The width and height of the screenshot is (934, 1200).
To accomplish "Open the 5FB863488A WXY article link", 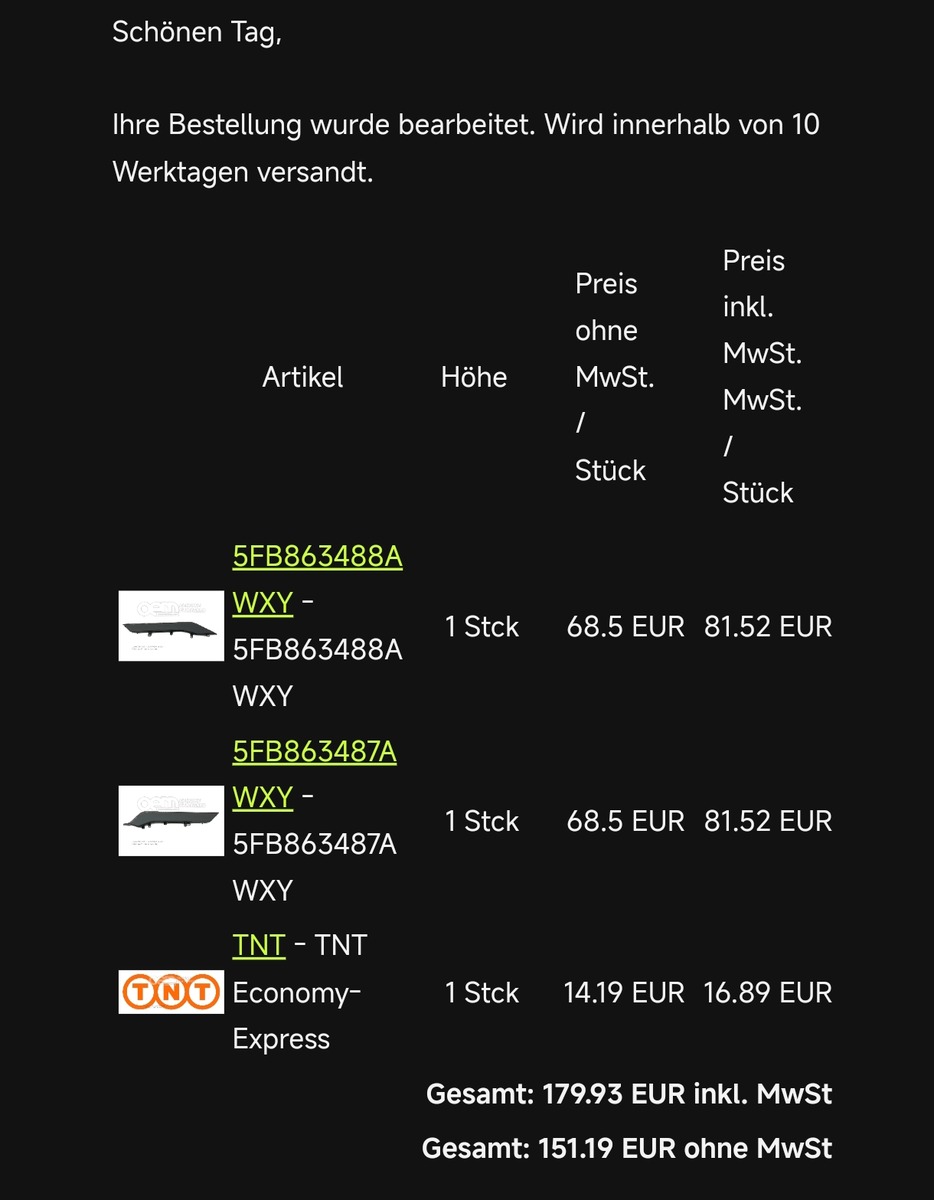I will click(317, 557).
